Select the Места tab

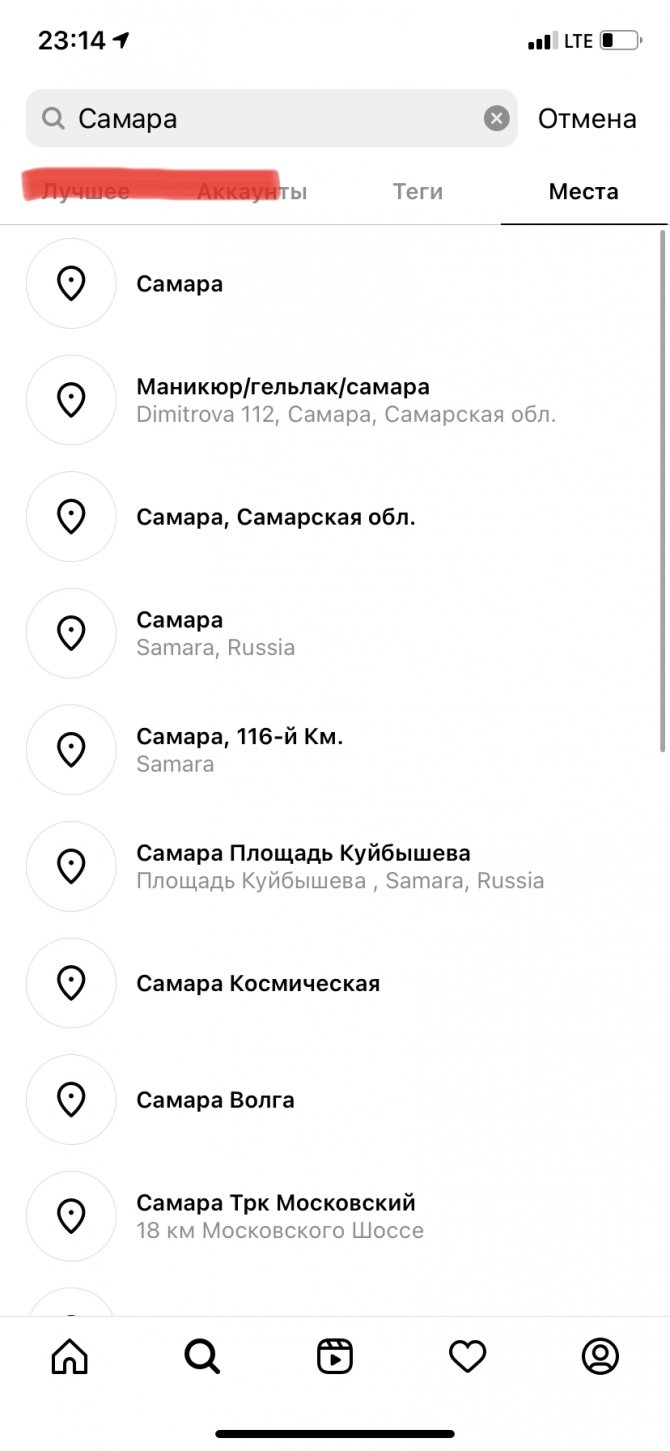pos(584,192)
